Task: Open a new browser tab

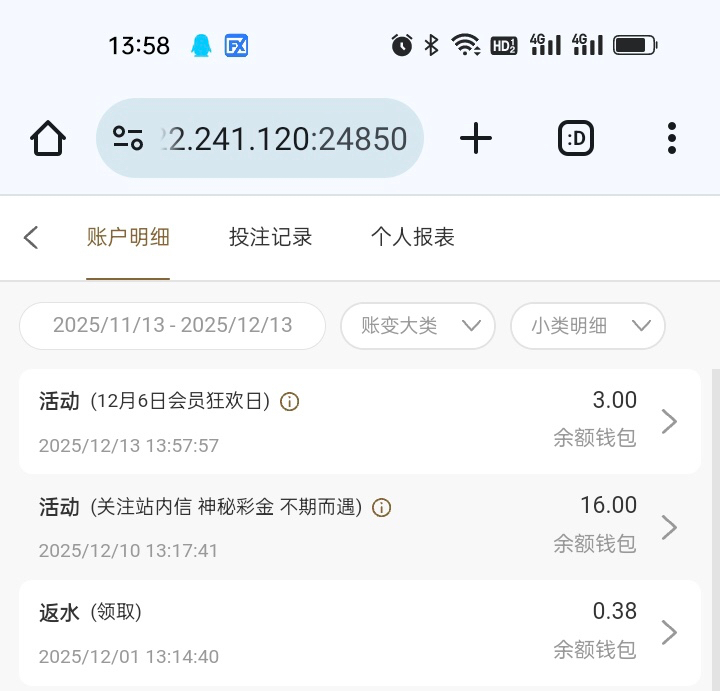Action: 476,138
